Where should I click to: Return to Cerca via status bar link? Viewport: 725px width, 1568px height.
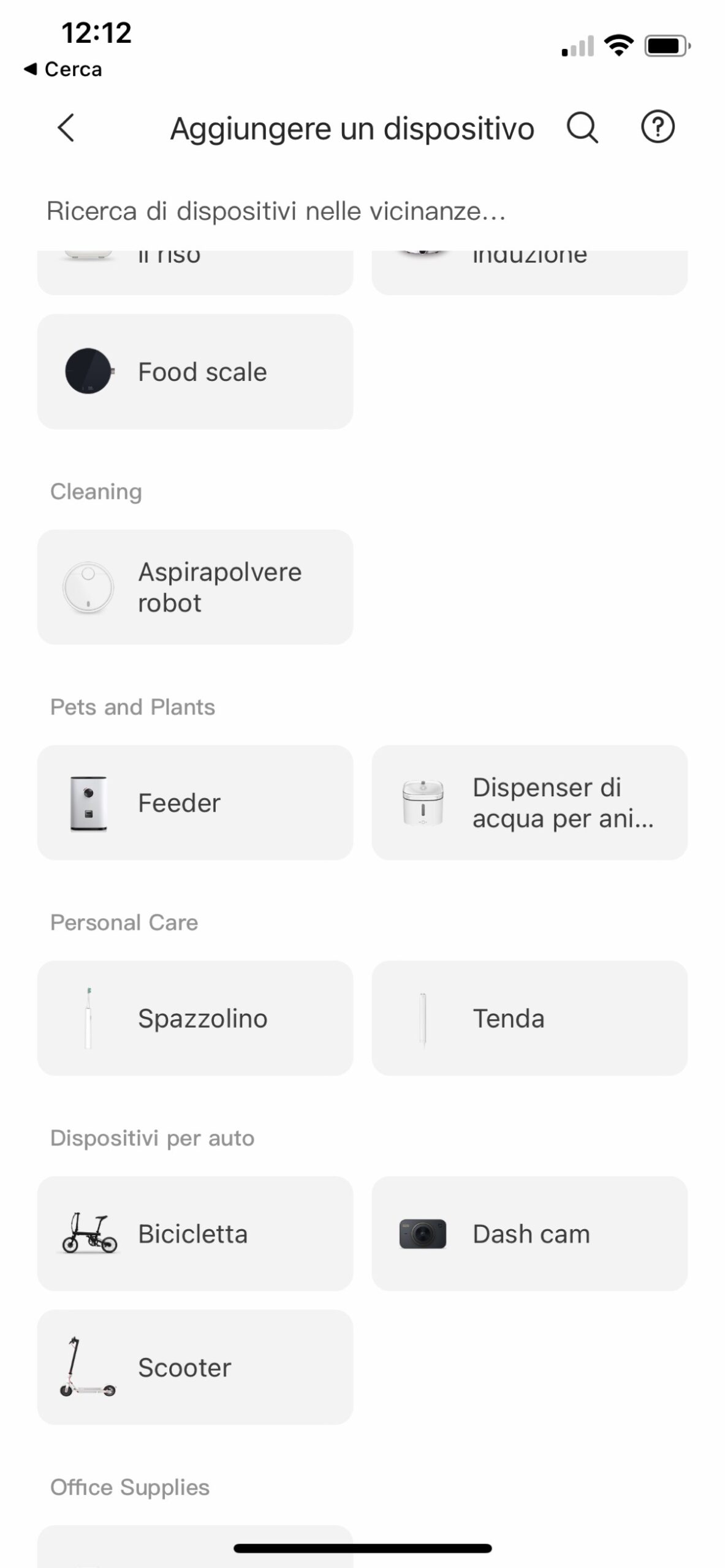[x=63, y=69]
